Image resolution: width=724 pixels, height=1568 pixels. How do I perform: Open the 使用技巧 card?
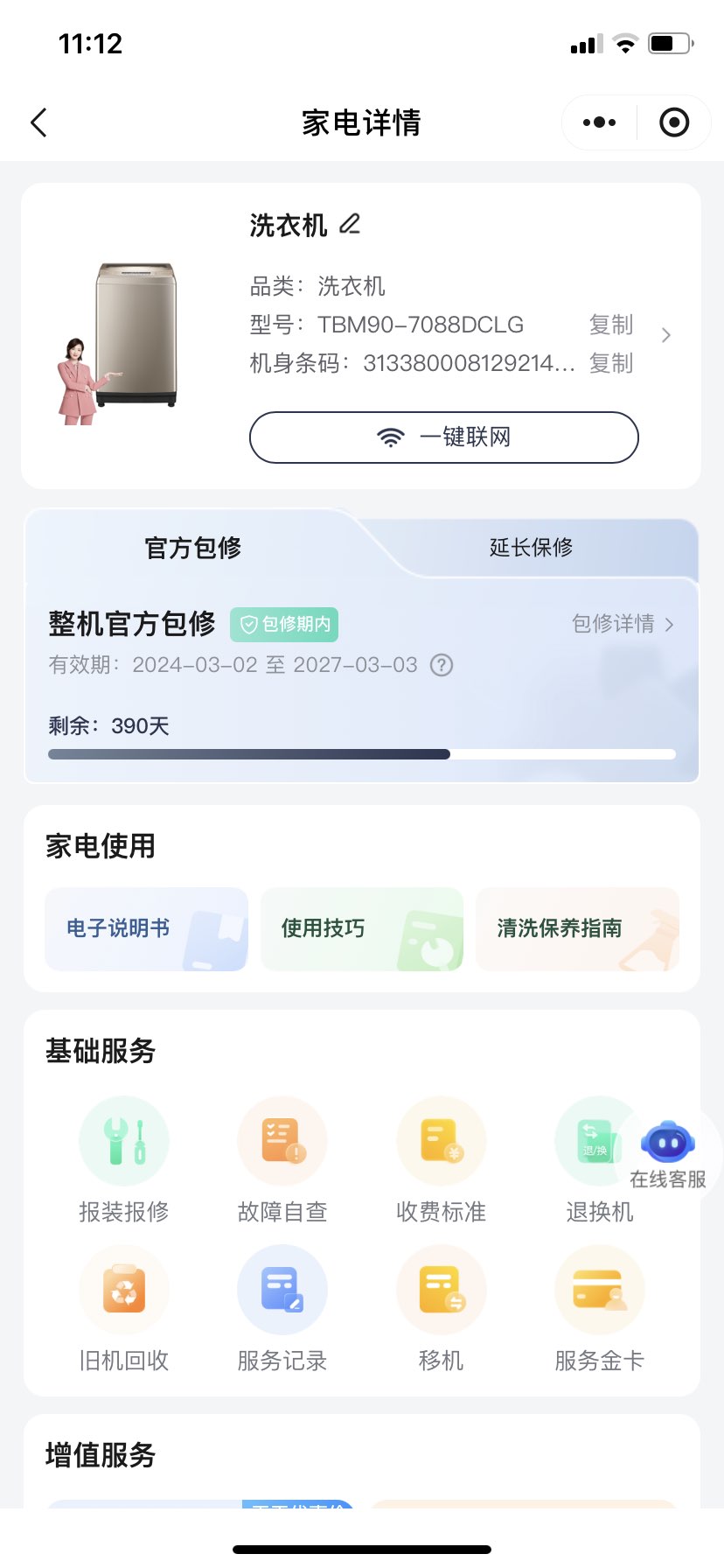click(x=361, y=928)
